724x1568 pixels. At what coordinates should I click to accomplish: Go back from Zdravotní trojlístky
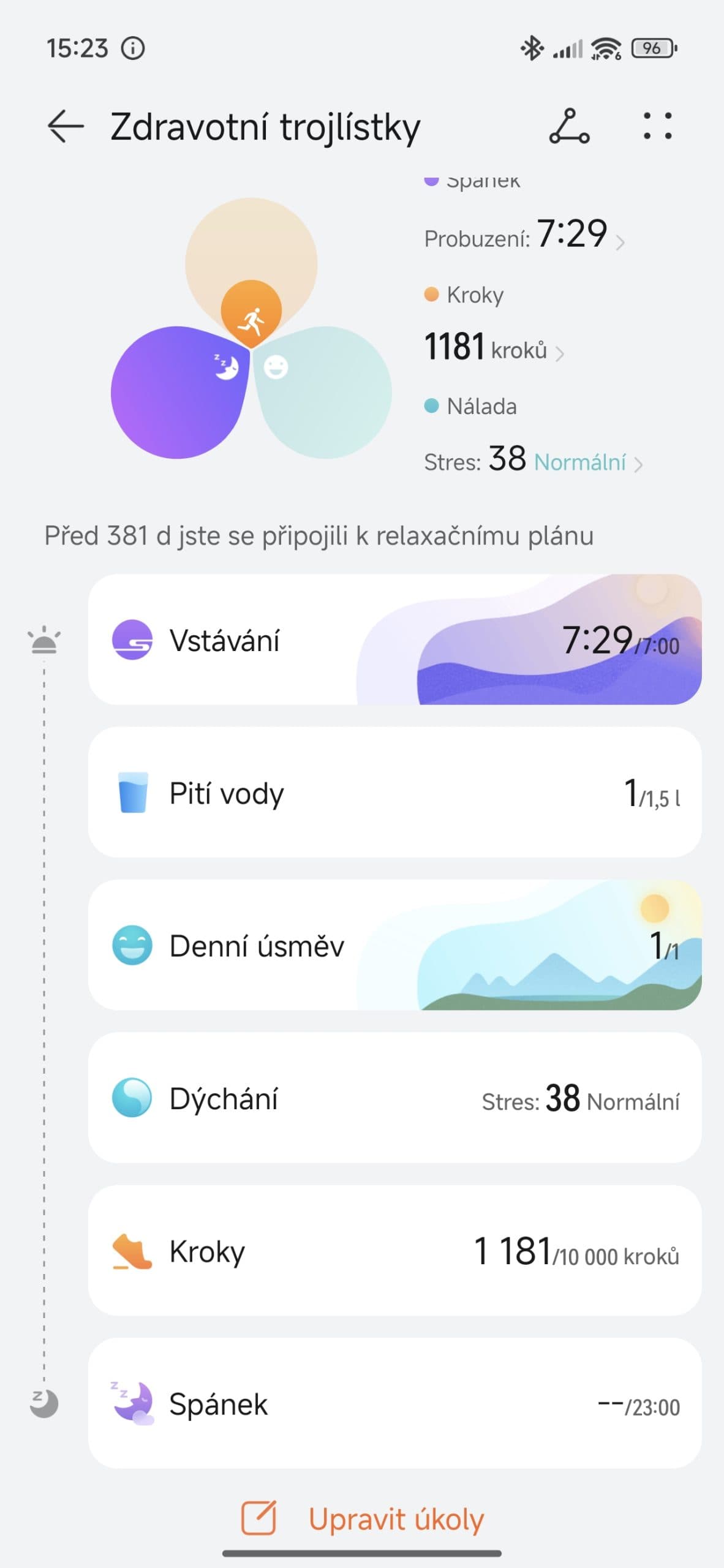[x=66, y=127]
